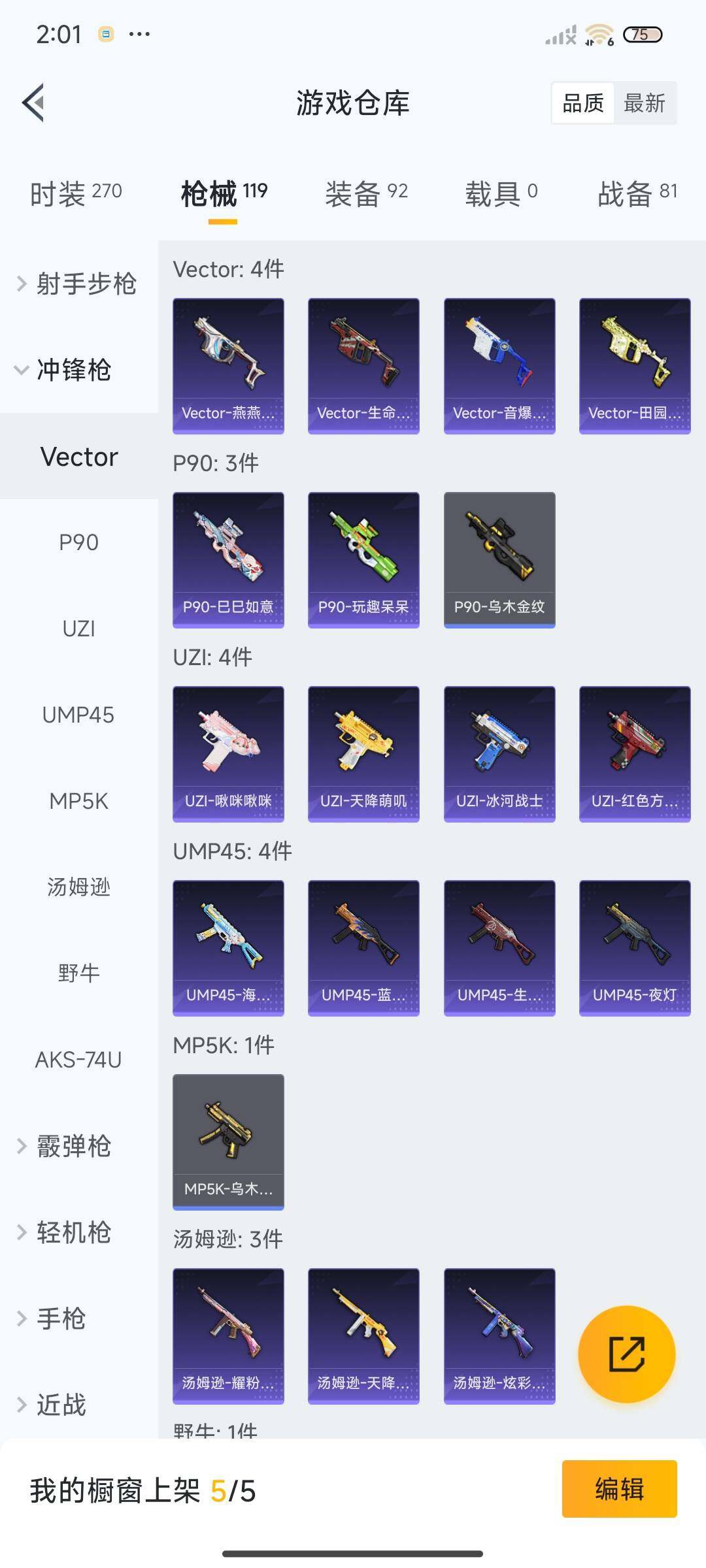Open the 战备 tab
Image resolution: width=706 pixels, height=1568 pixels.
click(x=637, y=193)
